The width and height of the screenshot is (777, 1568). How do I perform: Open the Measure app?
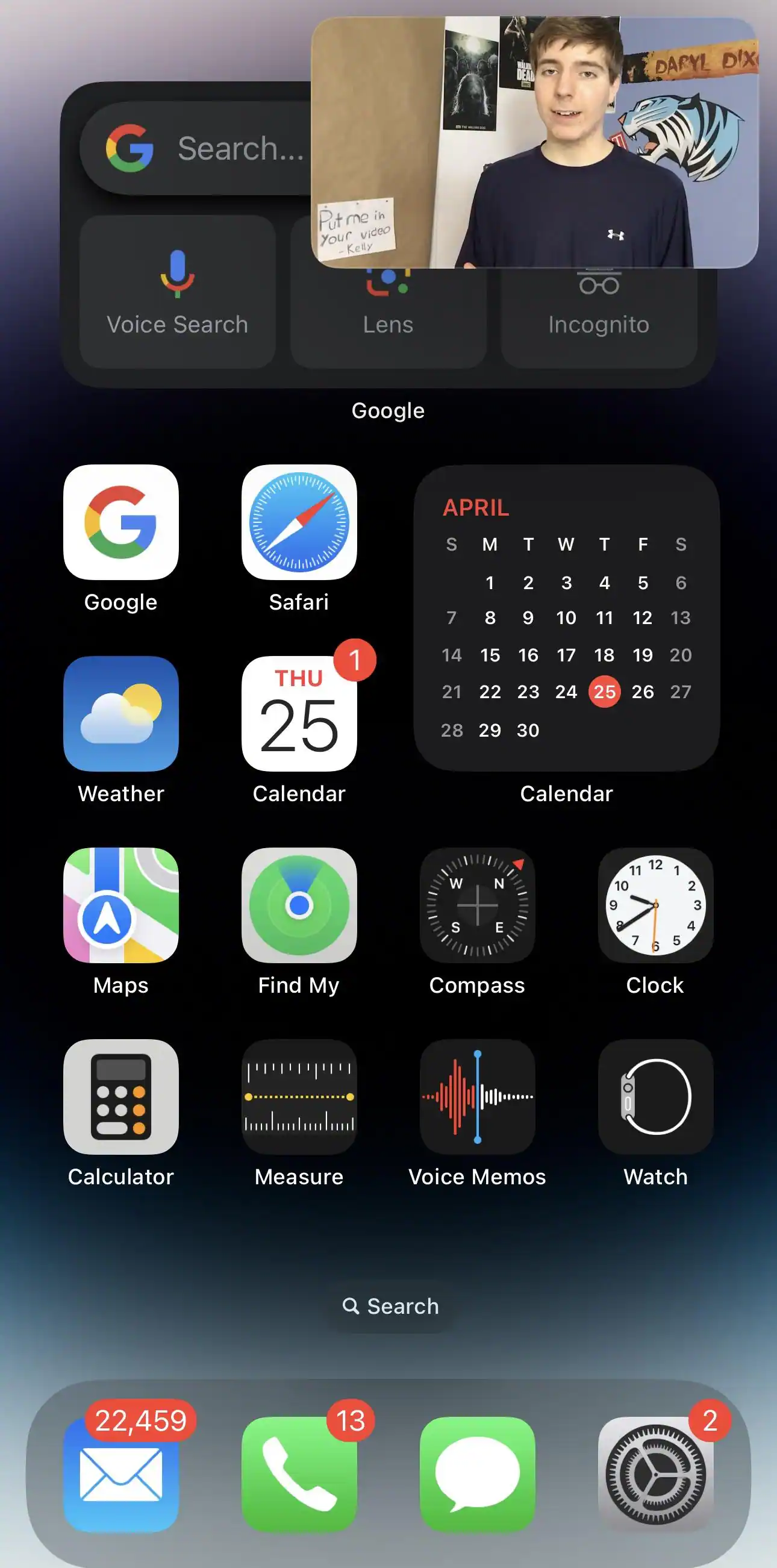299,1097
